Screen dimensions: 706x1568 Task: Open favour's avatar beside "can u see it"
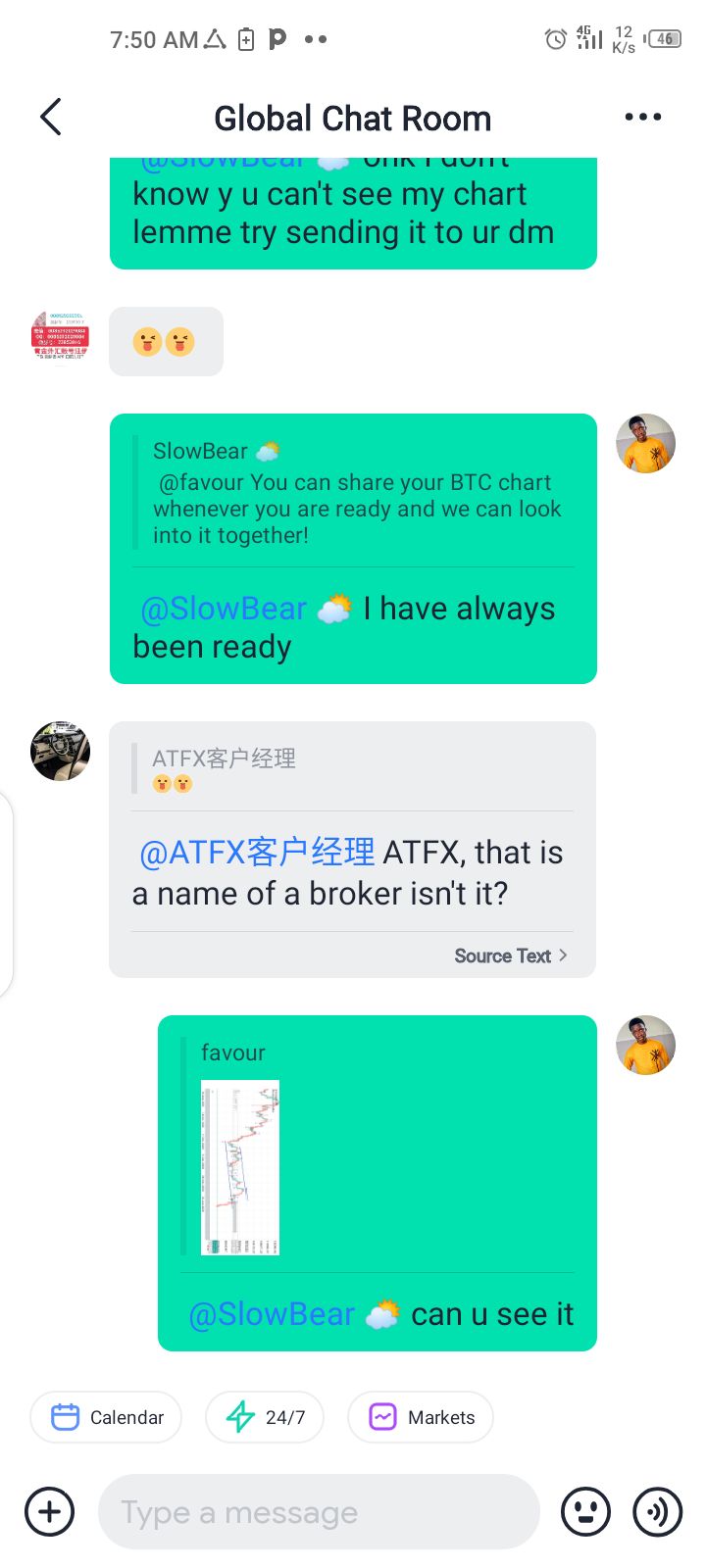tap(645, 1045)
